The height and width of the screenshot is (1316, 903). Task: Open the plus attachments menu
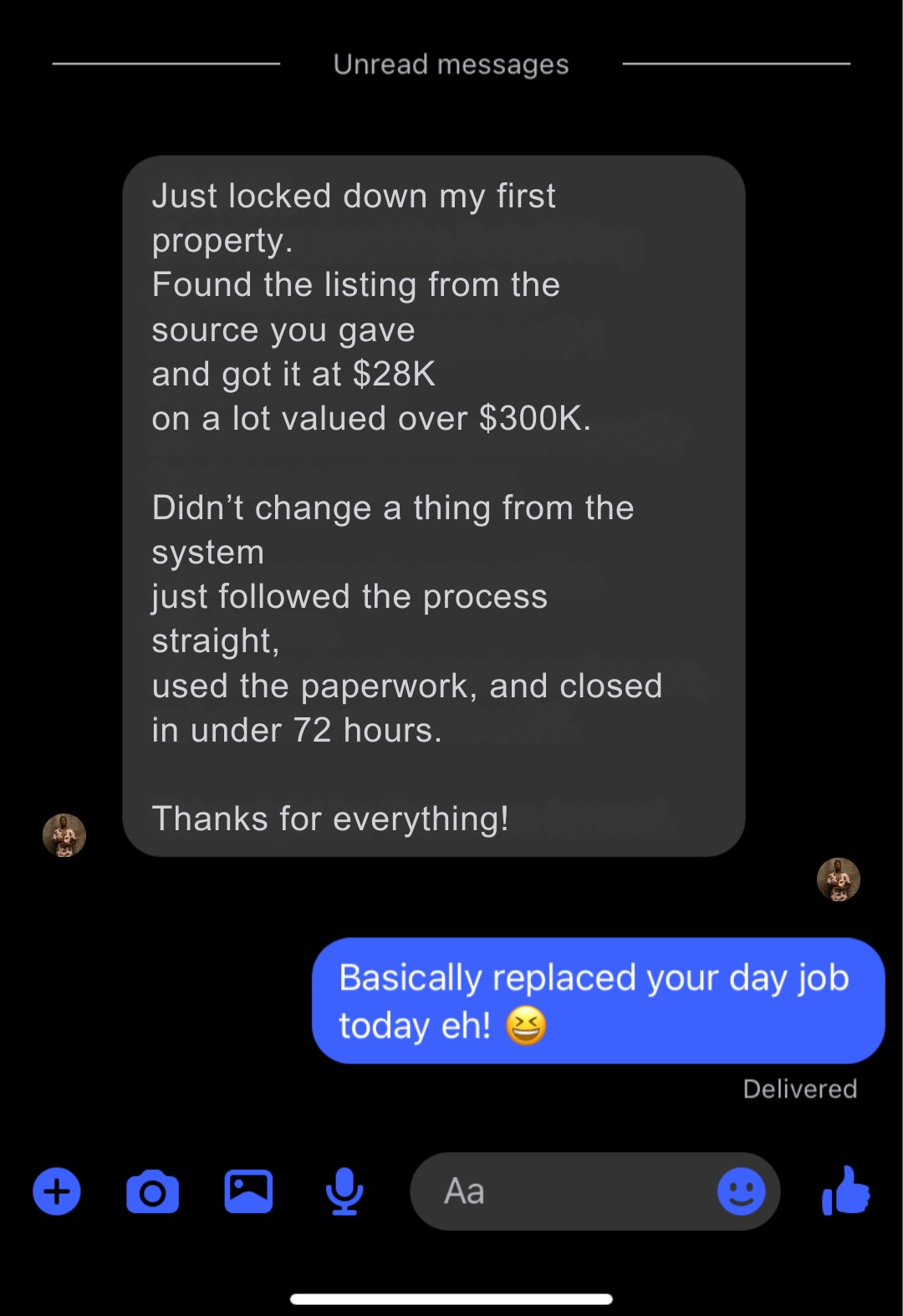pos(57,1191)
